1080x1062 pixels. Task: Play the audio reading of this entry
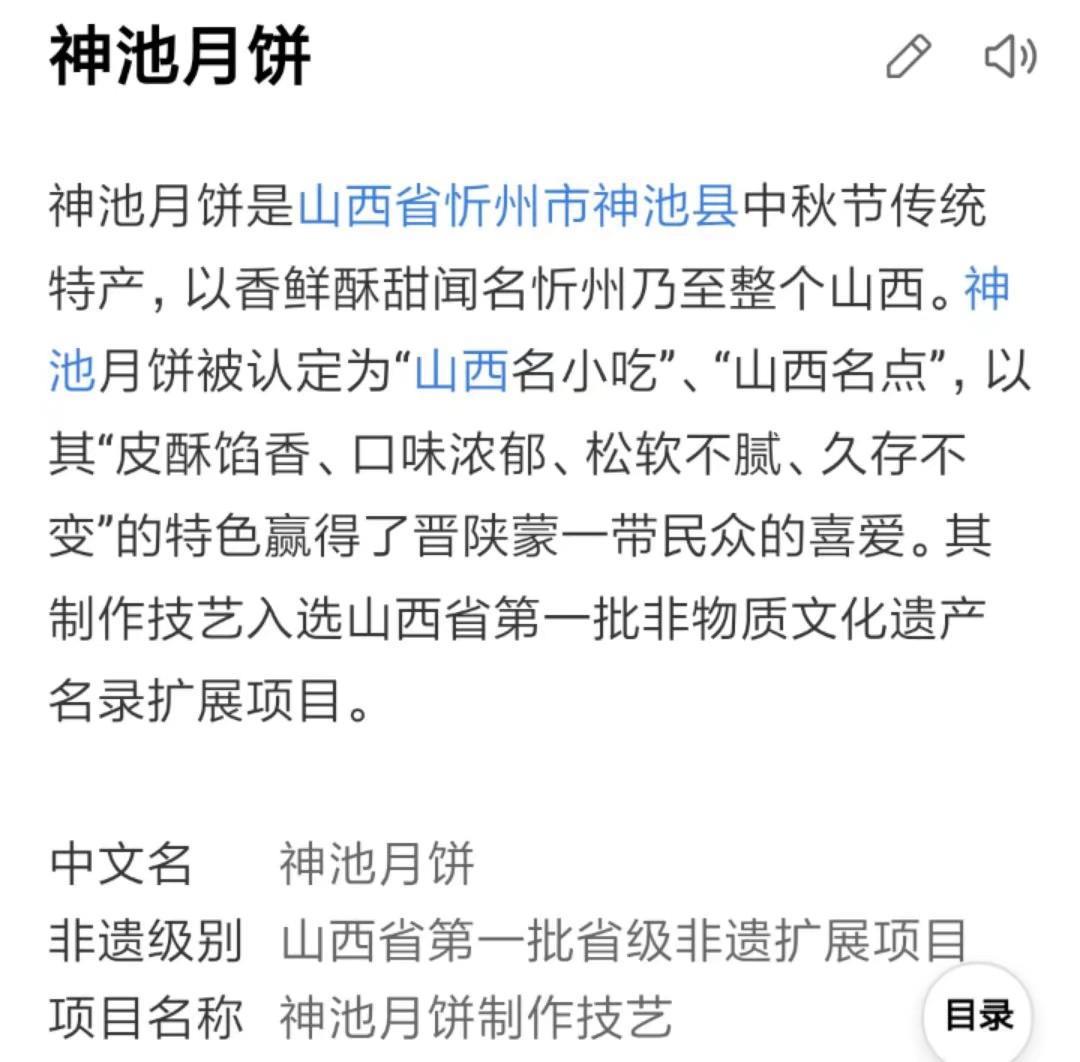1010,56
